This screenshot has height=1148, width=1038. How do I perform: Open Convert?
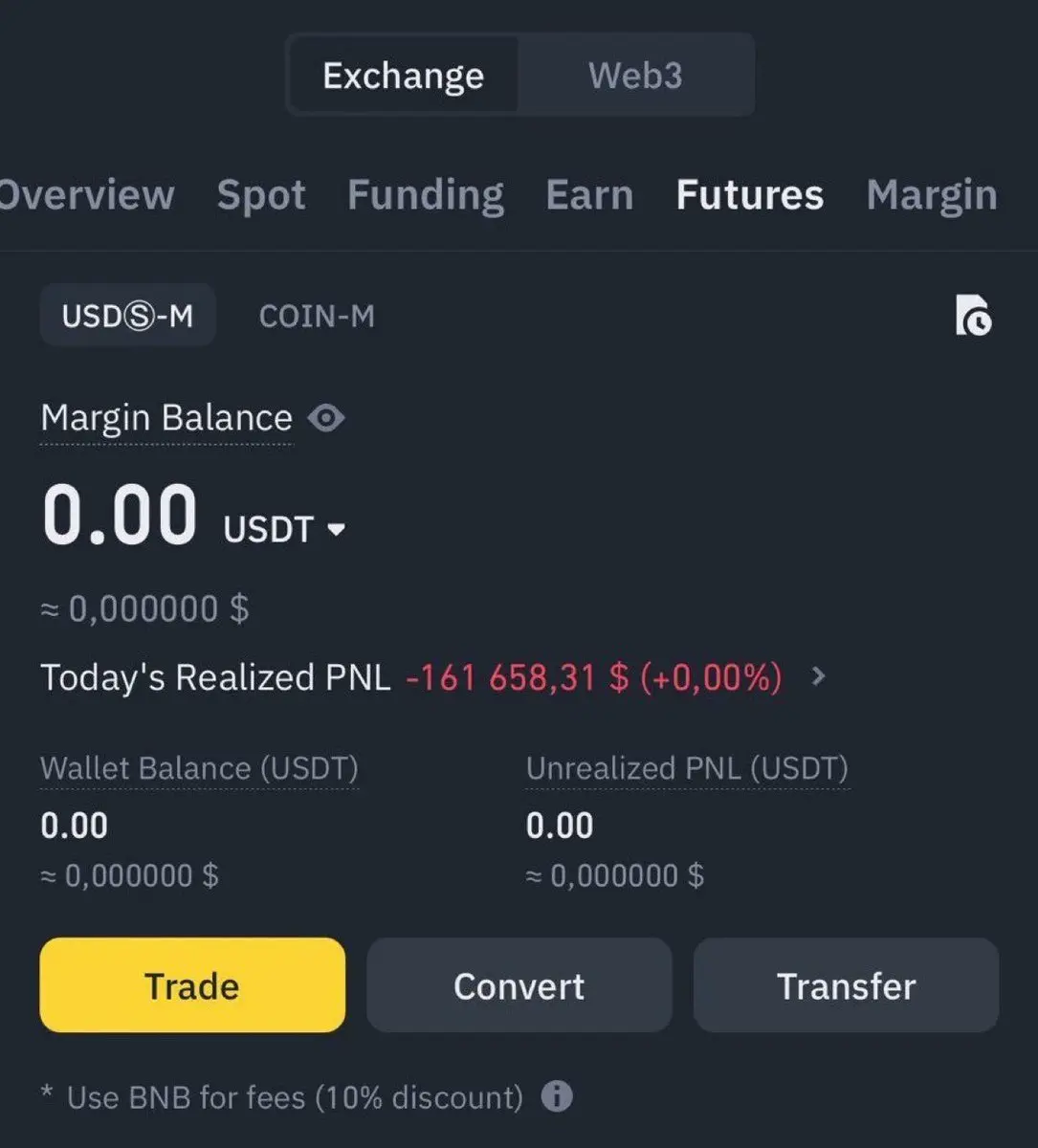(x=519, y=985)
